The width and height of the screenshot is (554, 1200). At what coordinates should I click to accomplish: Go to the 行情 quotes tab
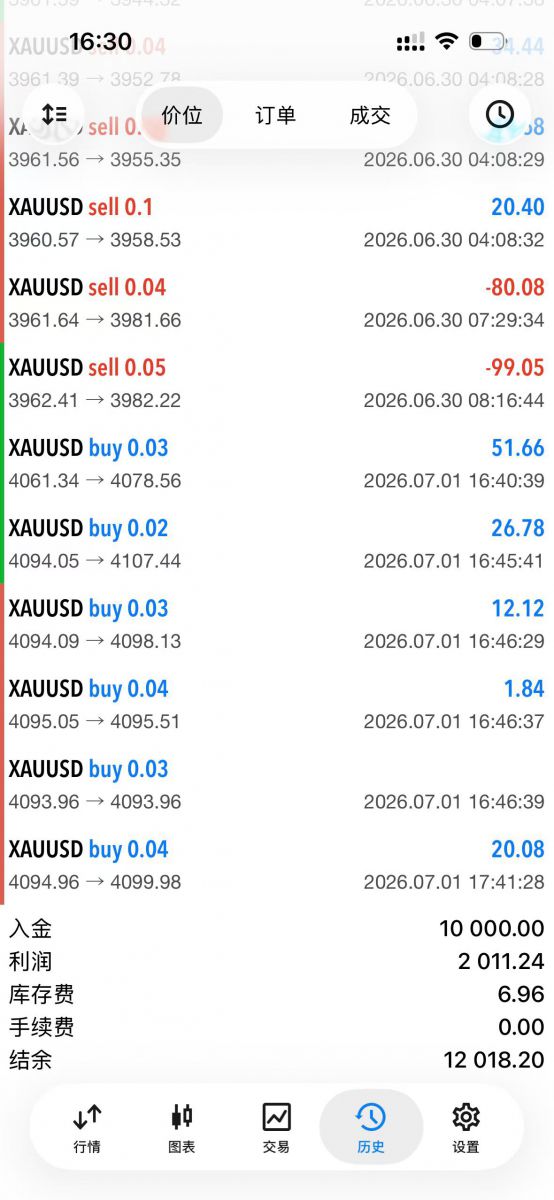pos(87,1128)
